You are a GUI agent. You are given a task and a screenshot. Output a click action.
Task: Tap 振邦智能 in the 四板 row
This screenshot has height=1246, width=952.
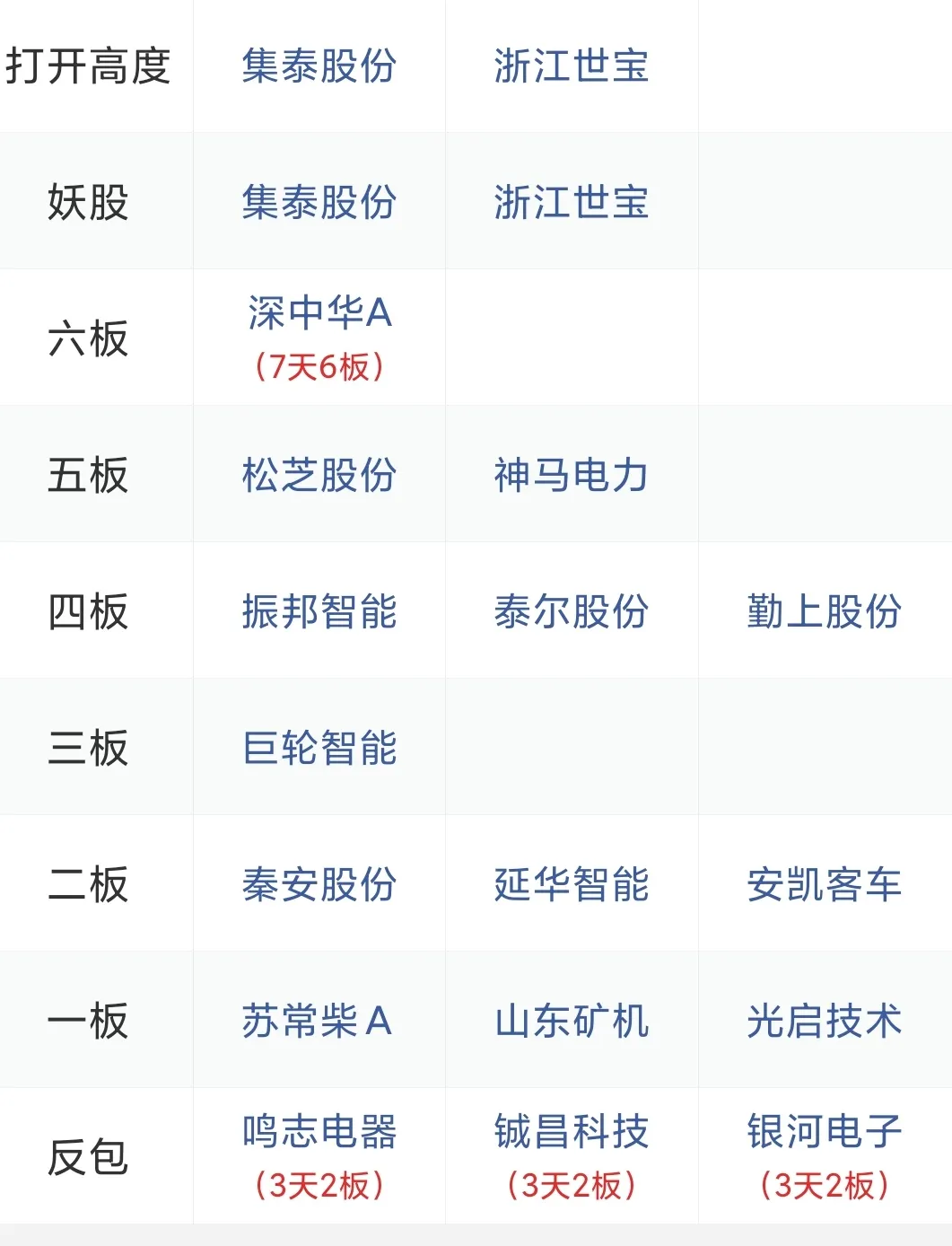[319, 611]
